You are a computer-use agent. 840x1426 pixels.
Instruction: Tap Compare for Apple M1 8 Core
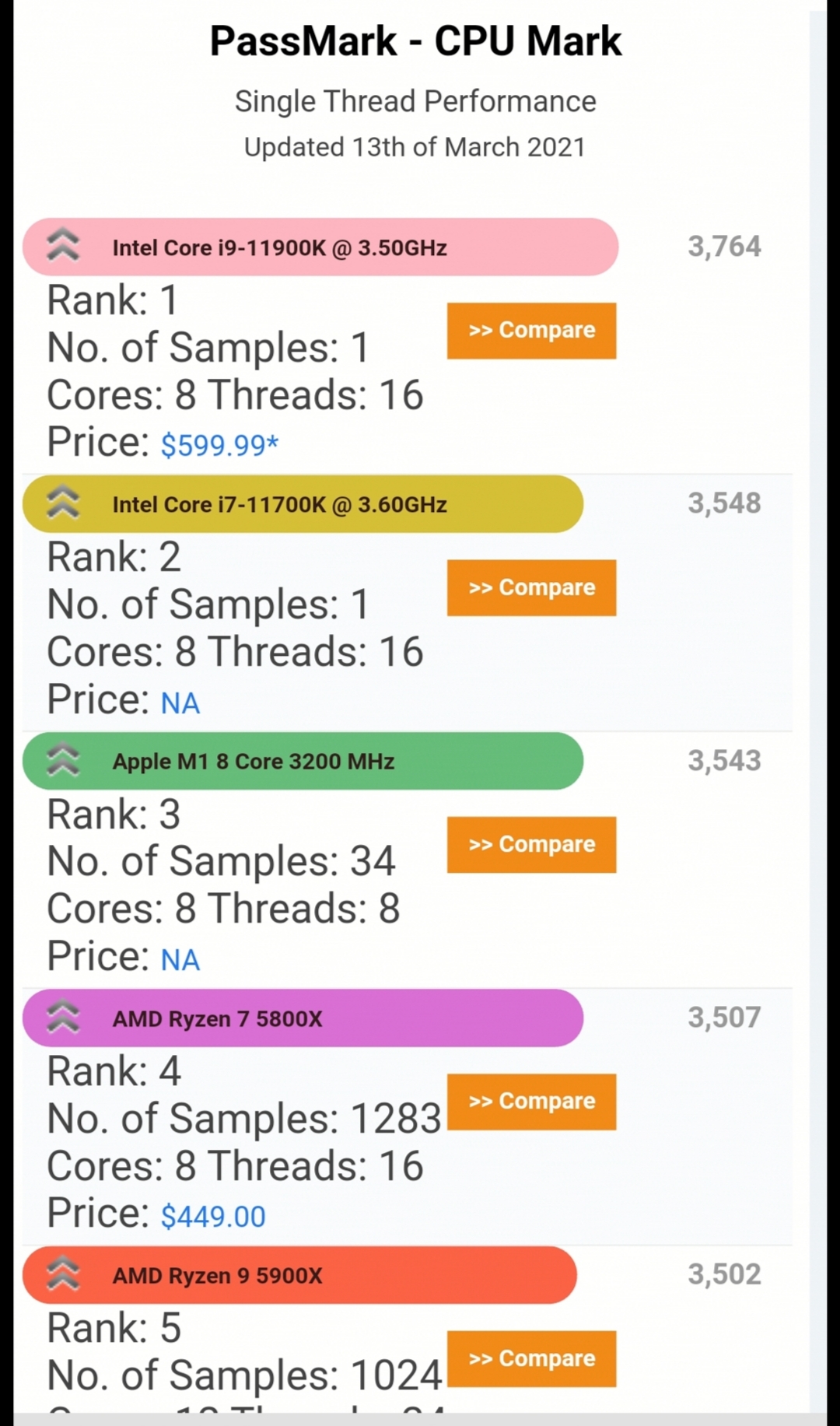point(531,844)
